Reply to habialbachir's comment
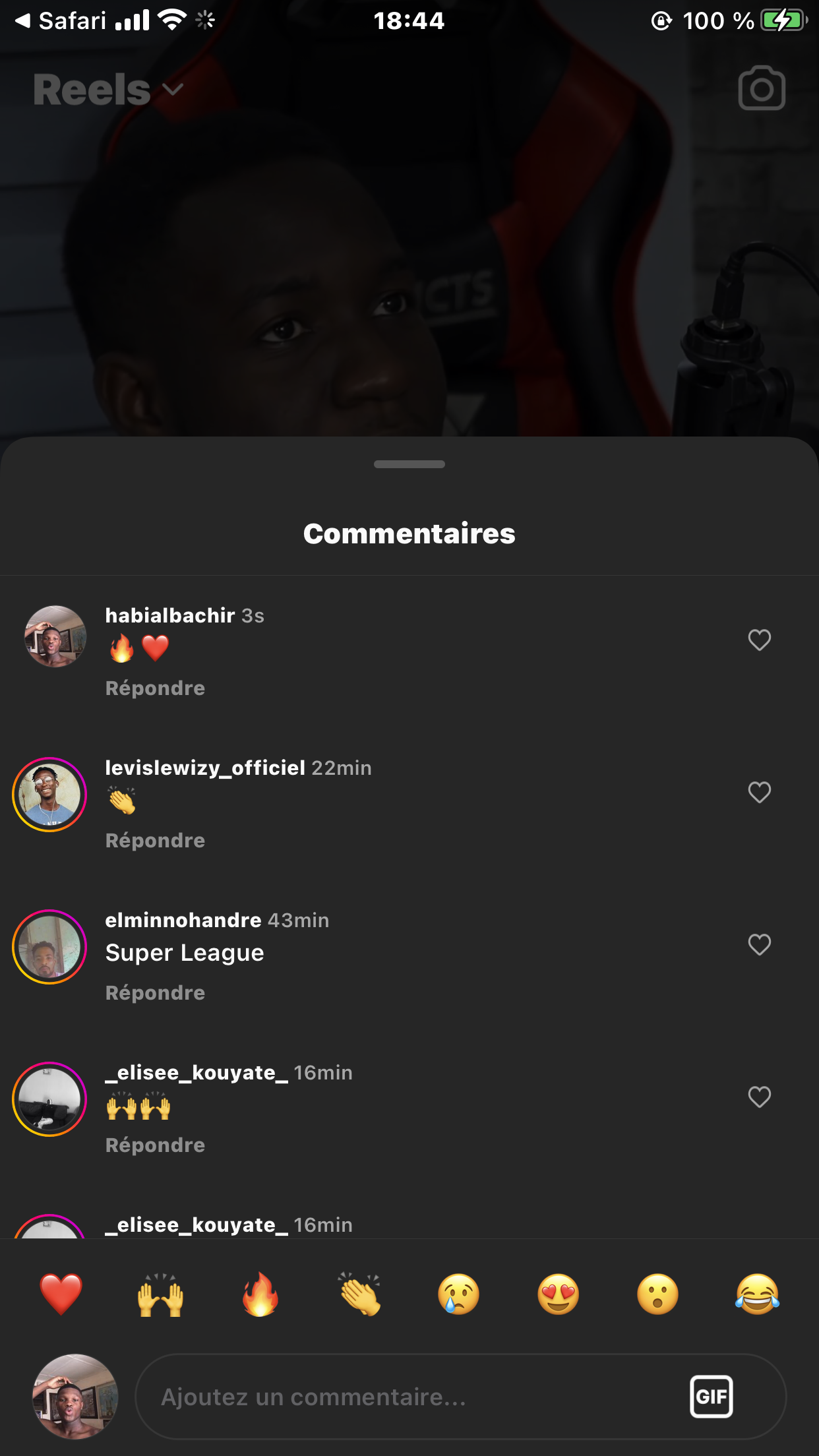The width and height of the screenshot is (819, 1456). [x=155, y=688]
